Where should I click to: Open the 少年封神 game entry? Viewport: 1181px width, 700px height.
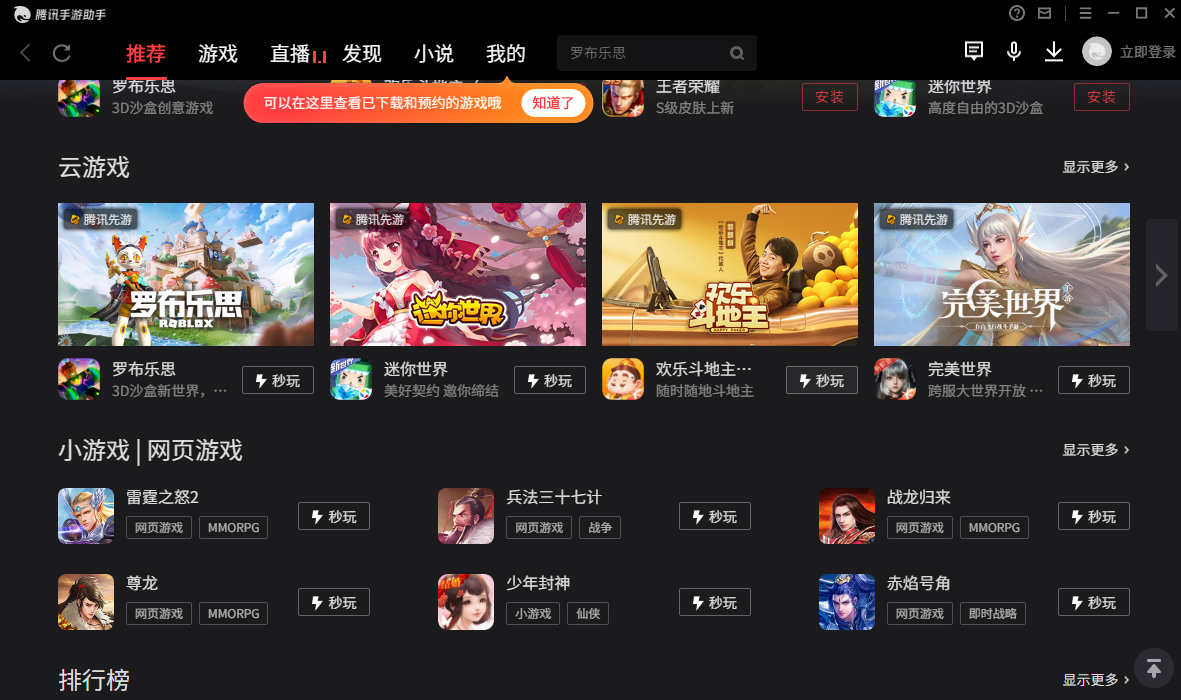coord(538,583)
